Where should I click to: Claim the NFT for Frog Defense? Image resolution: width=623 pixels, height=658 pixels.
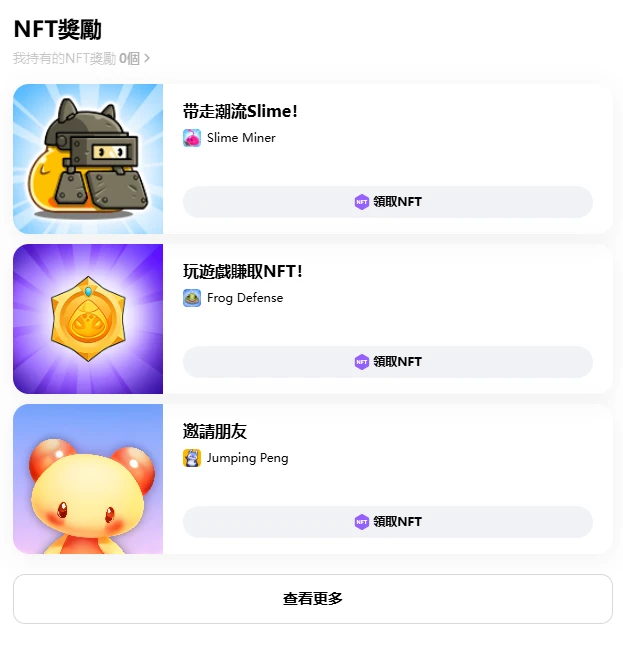[387, 362]
